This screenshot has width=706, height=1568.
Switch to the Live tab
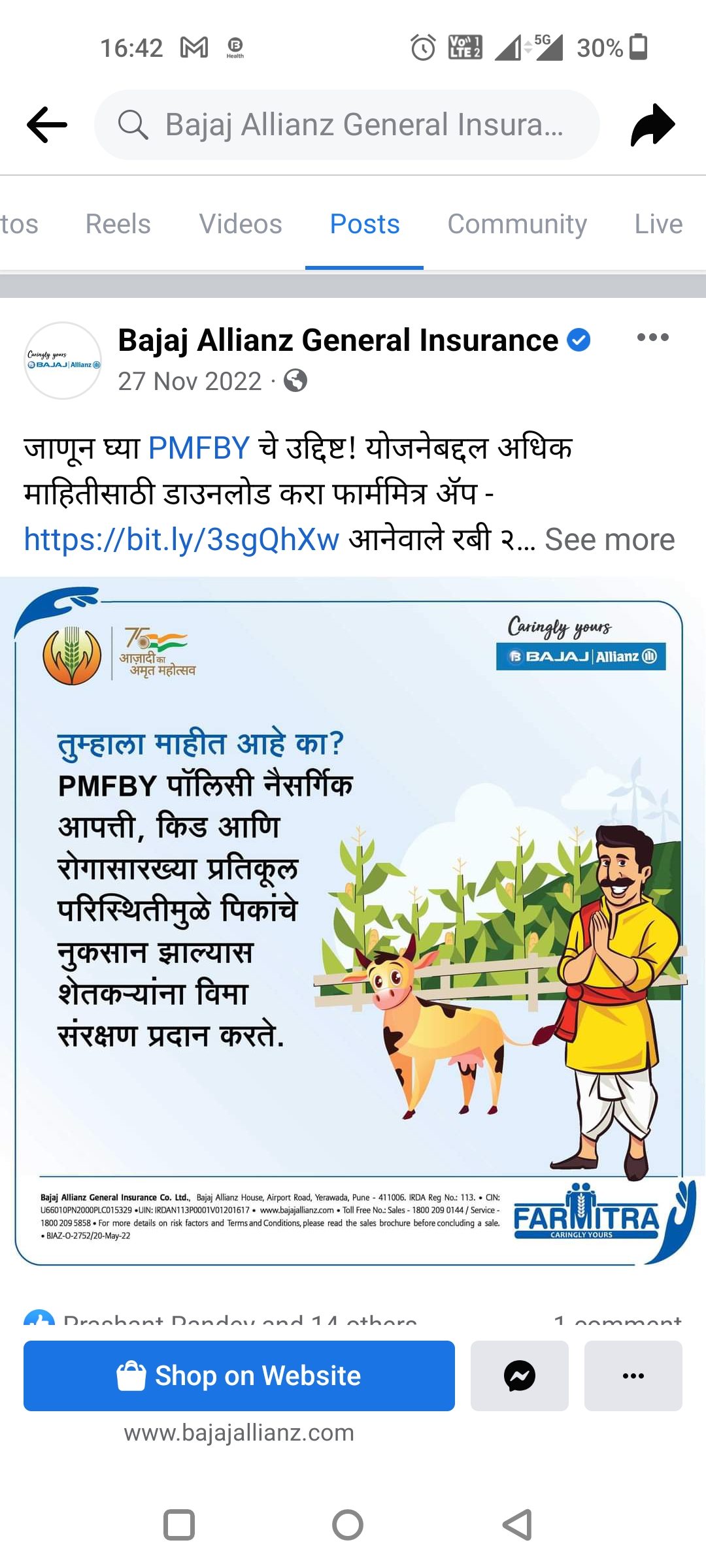coord(658,224)
